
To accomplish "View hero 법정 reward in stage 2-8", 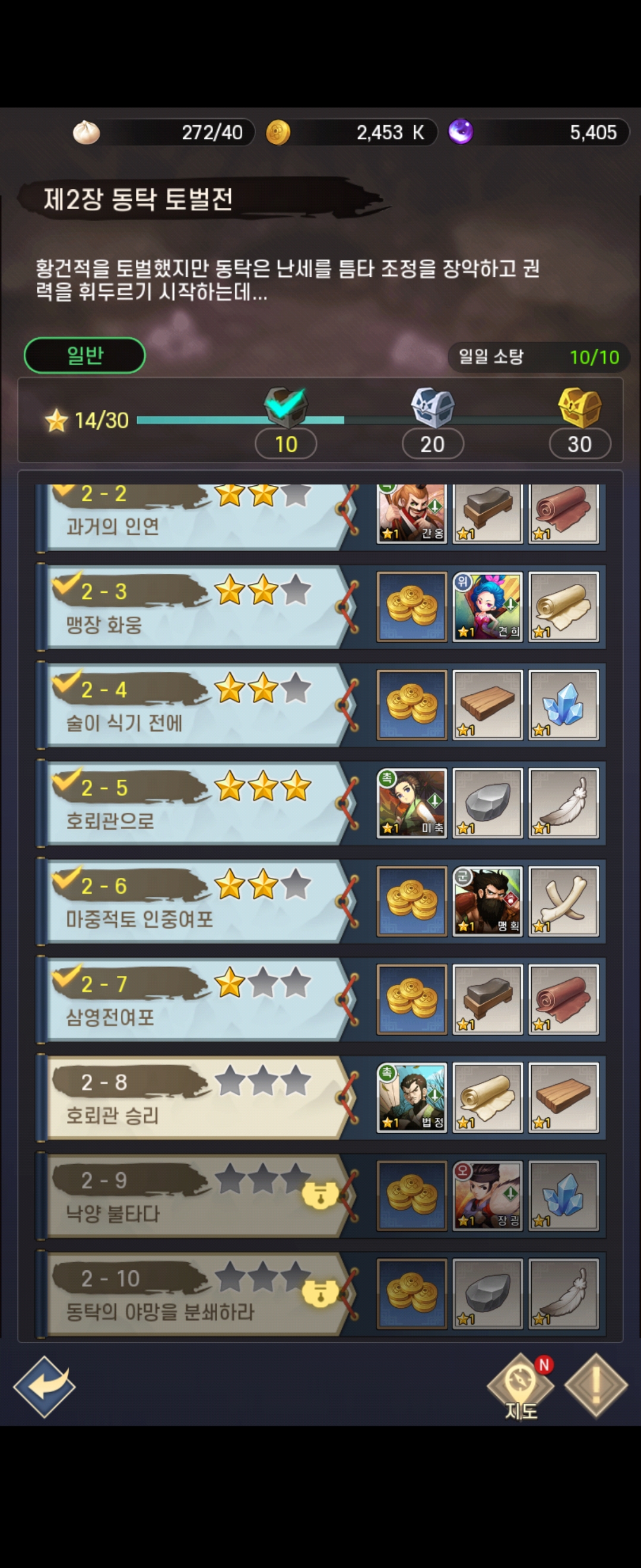I will [x=412, y=1098].
